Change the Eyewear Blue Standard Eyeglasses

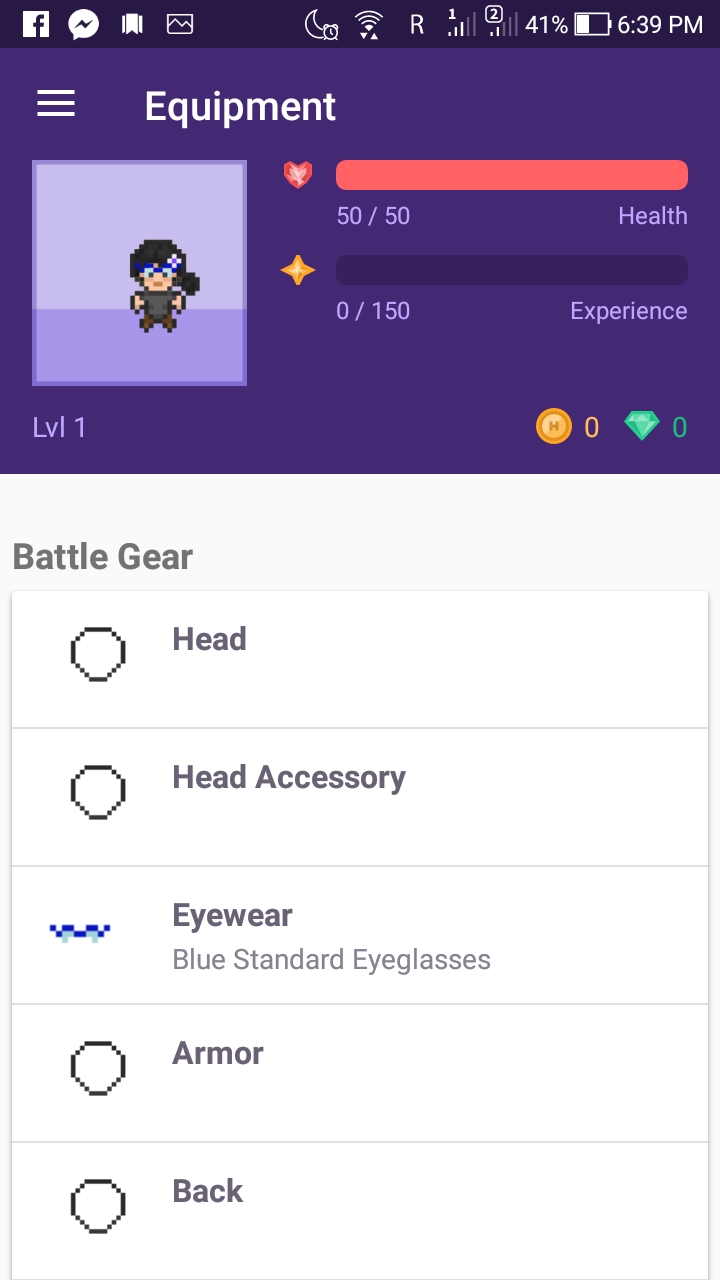360,935
